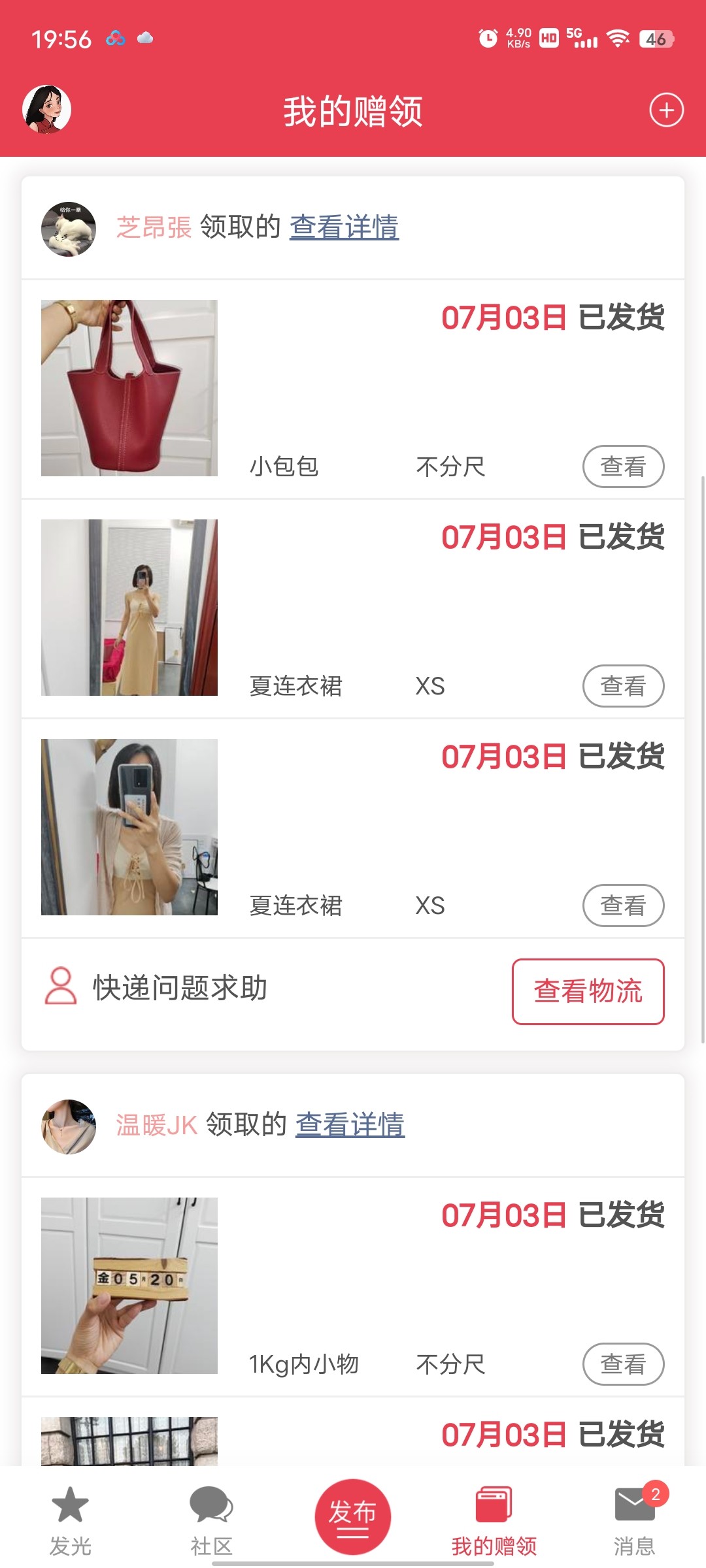Open 芝昂張's user profile name
706x1568 pixels.
154,228
